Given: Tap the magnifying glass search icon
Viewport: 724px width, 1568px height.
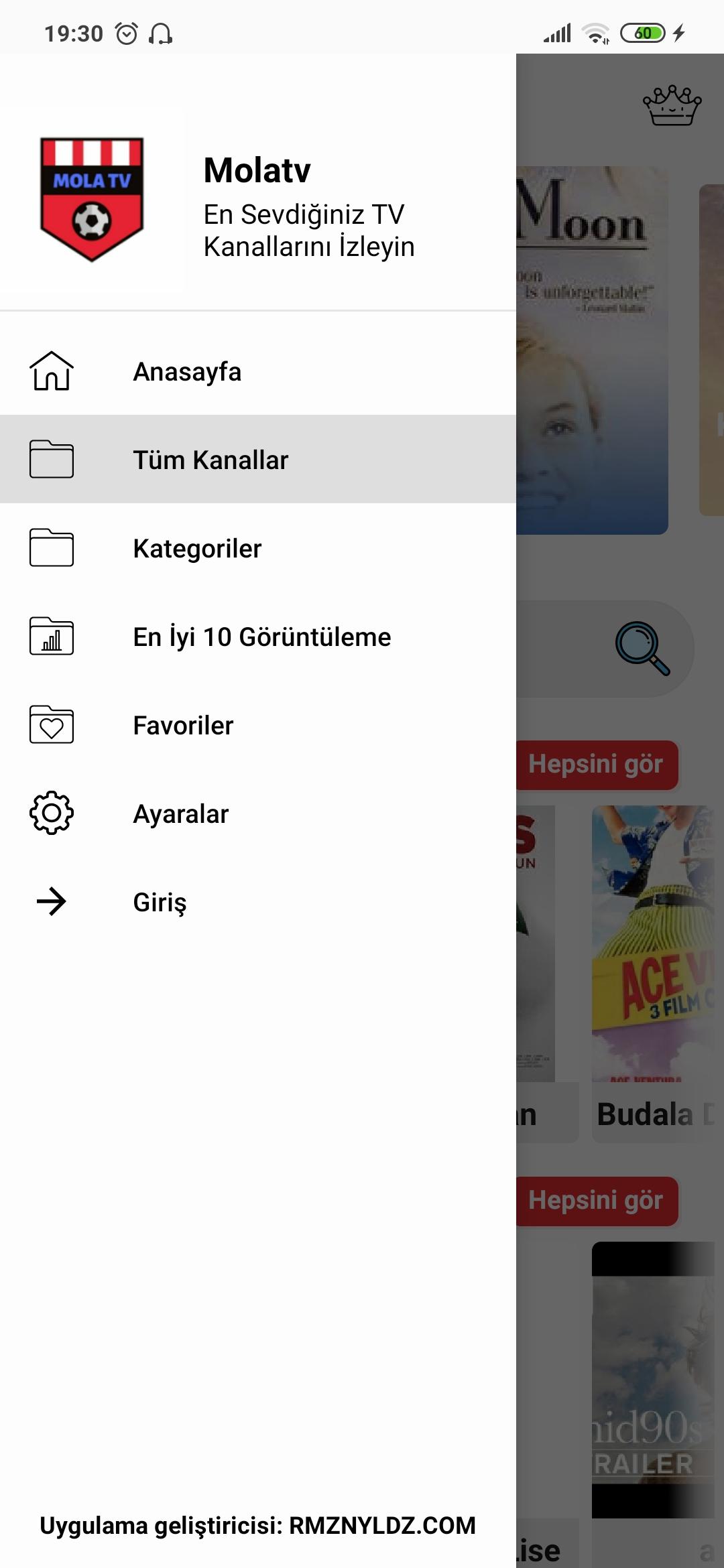Looking at the screenshot, I should pos(642,648).
